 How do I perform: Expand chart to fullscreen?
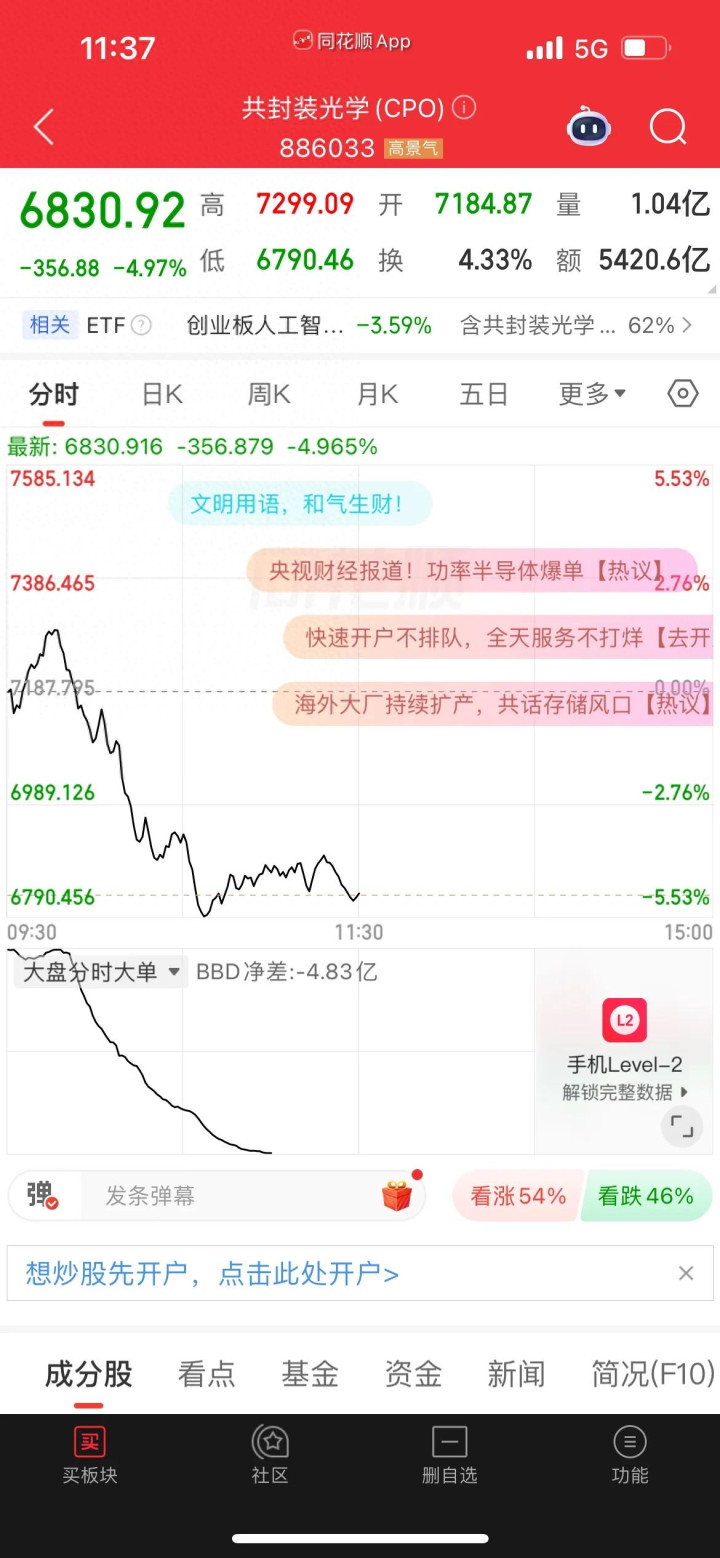pos(682,1126)
